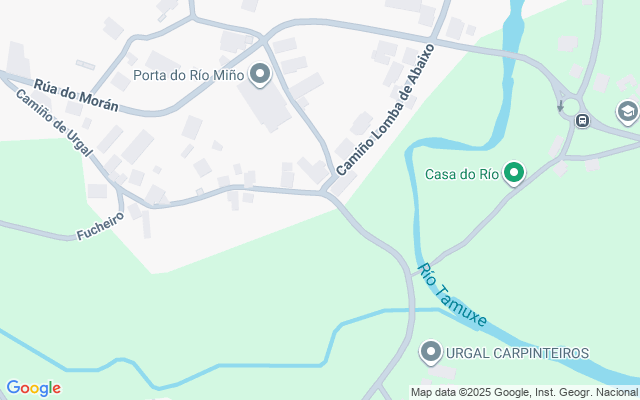Open the bus stop icon near roundabout
Image resolution: width=640 pixels, height=400 pixels.
(582, 121)
